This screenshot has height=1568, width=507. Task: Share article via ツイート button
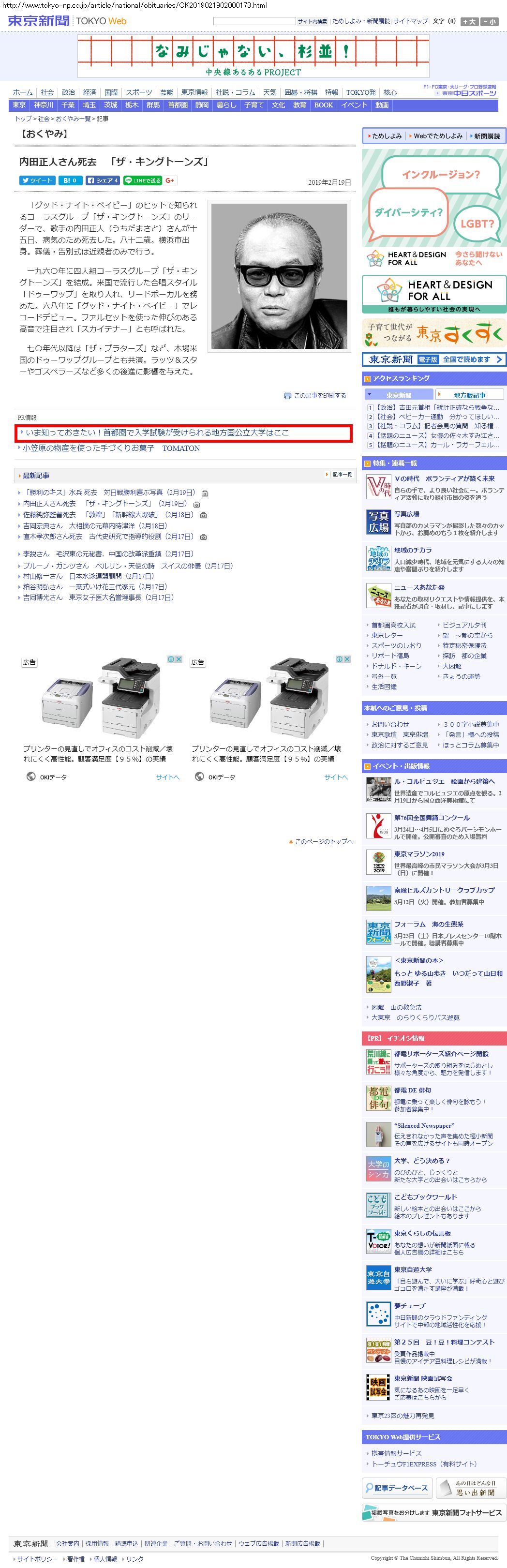(x=37, y=180)
